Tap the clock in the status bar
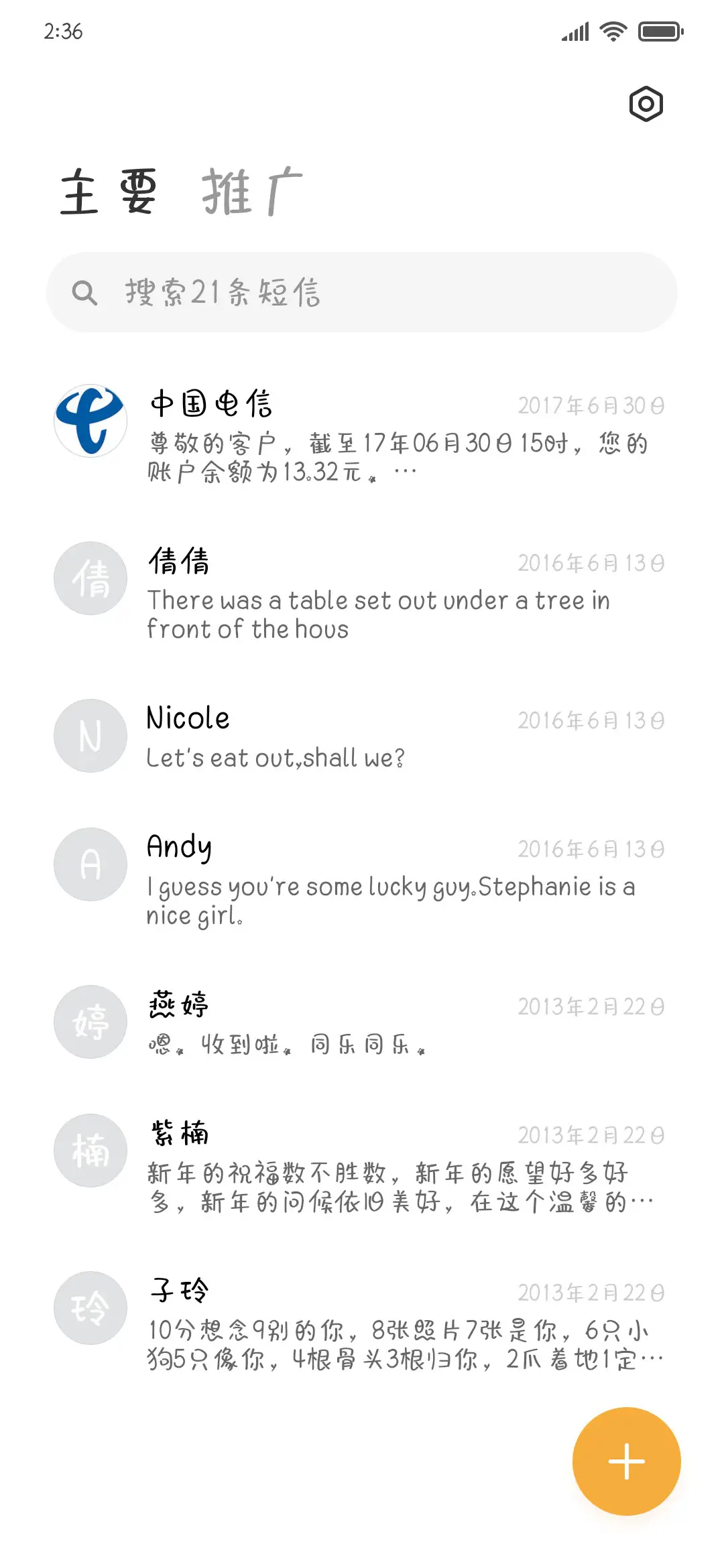The image size is (724, 1568). (x=64, y=30)
